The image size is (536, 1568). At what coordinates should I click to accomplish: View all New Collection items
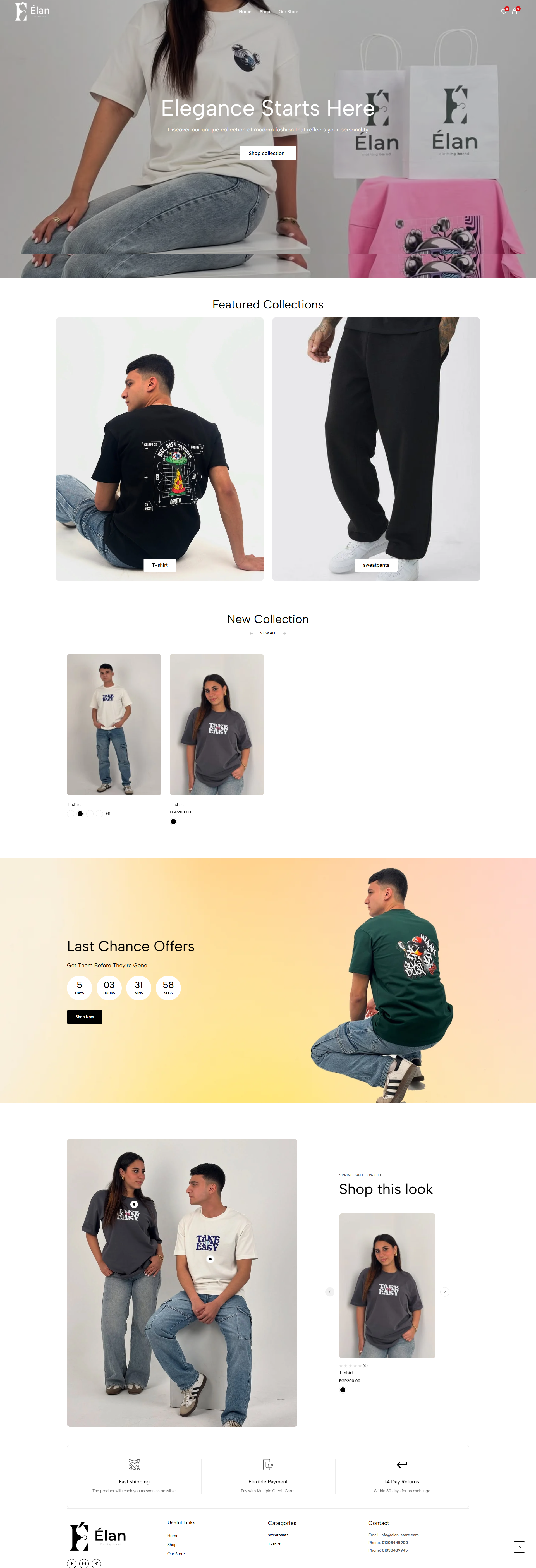pyautogui.click(x=268, y=633)
